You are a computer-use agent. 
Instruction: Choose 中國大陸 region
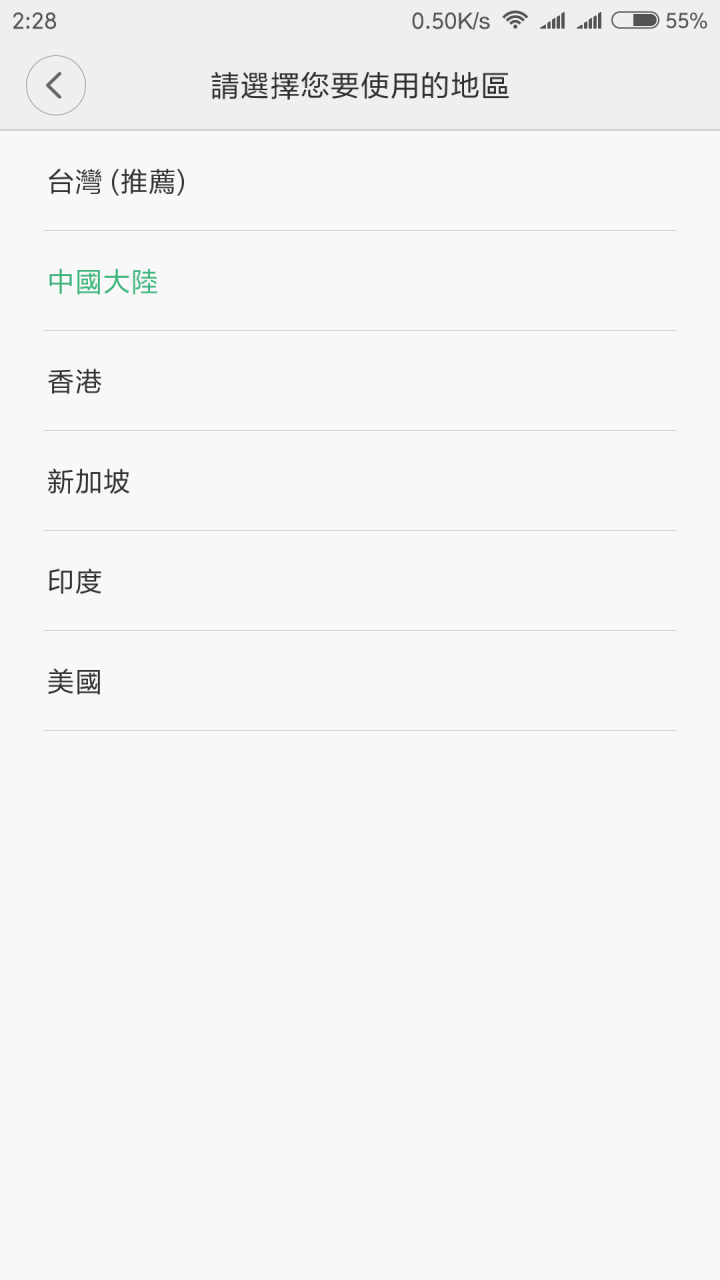[x=103, y=282]
